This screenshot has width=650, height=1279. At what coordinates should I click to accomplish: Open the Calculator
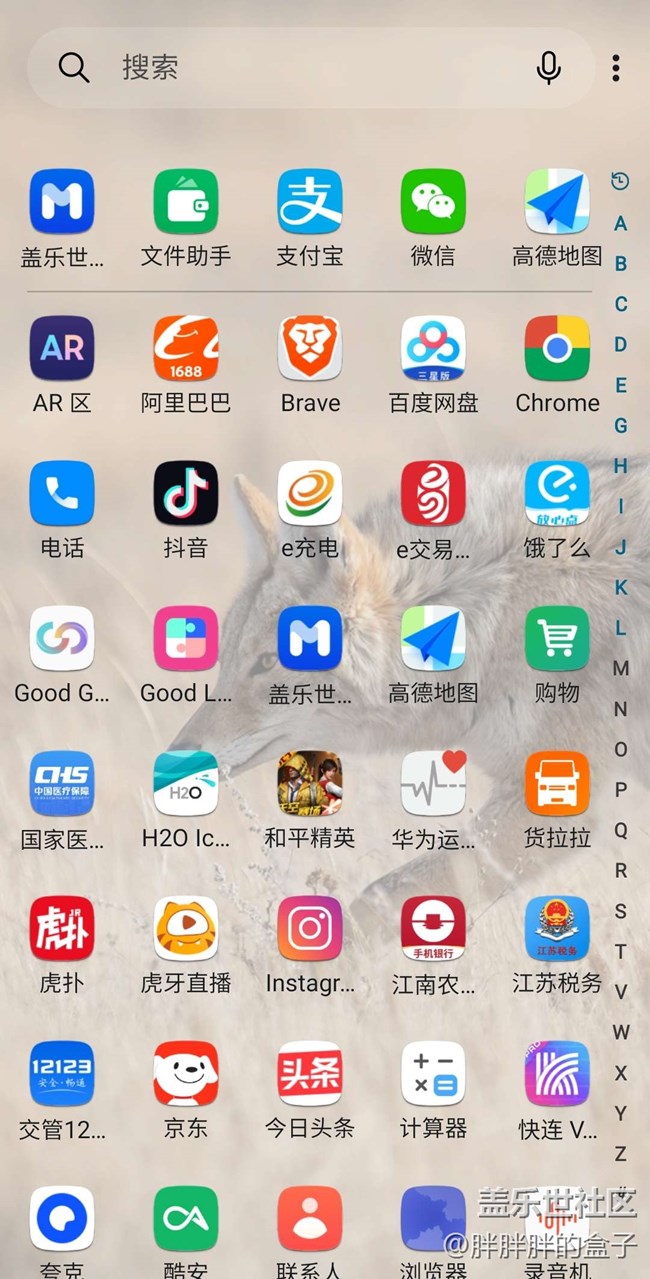pos(433,1074)
